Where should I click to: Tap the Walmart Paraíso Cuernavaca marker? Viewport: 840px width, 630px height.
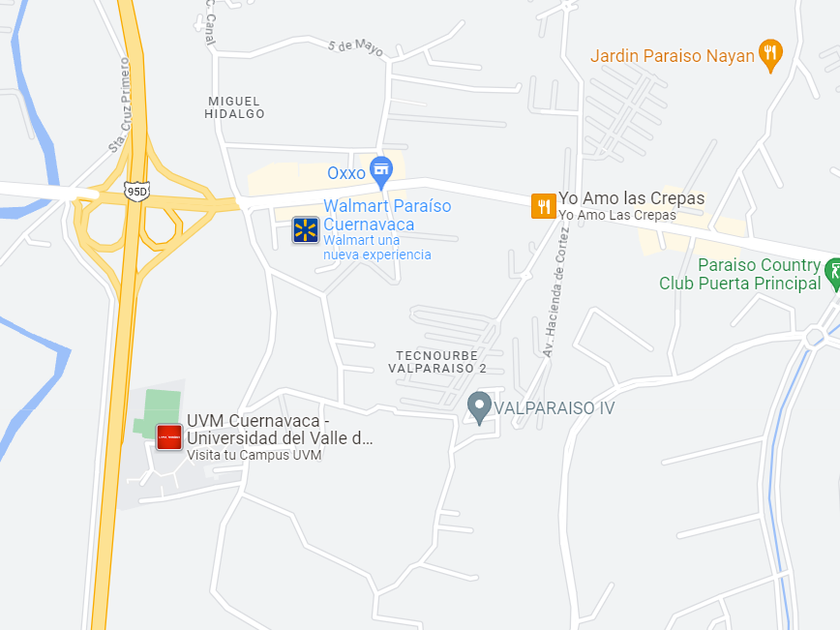coord(305,230)
